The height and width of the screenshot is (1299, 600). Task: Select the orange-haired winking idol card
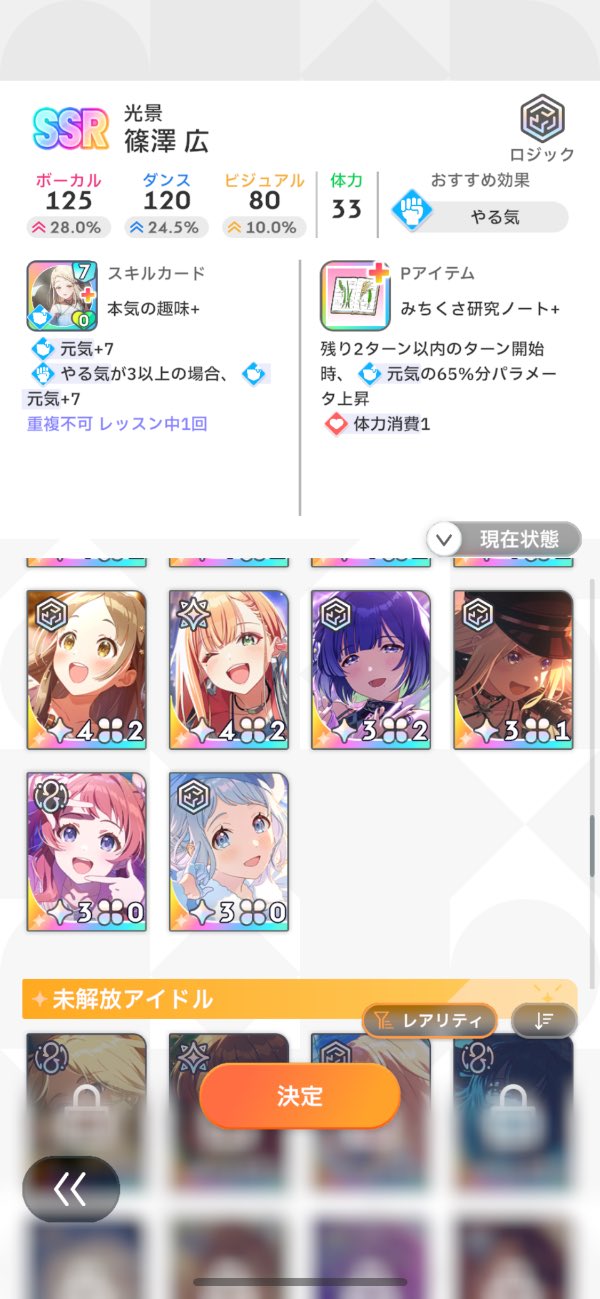click(228, 669)
